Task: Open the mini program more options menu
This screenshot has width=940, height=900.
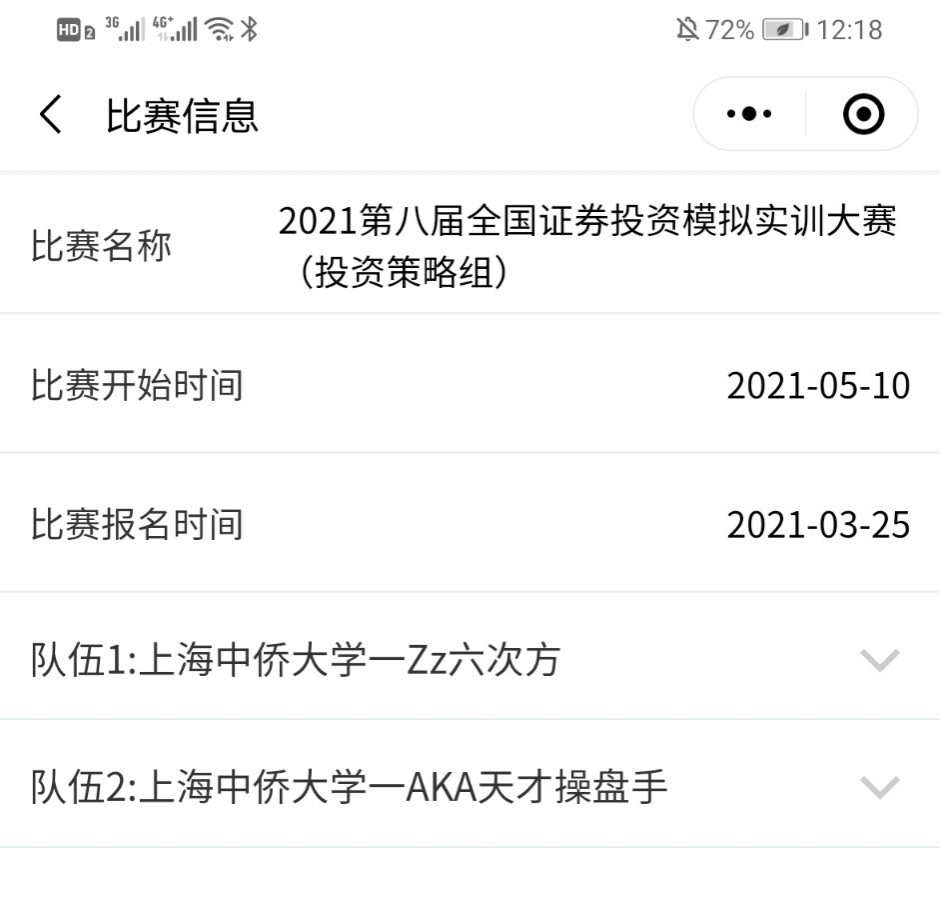Action: (x=749, y=116)
